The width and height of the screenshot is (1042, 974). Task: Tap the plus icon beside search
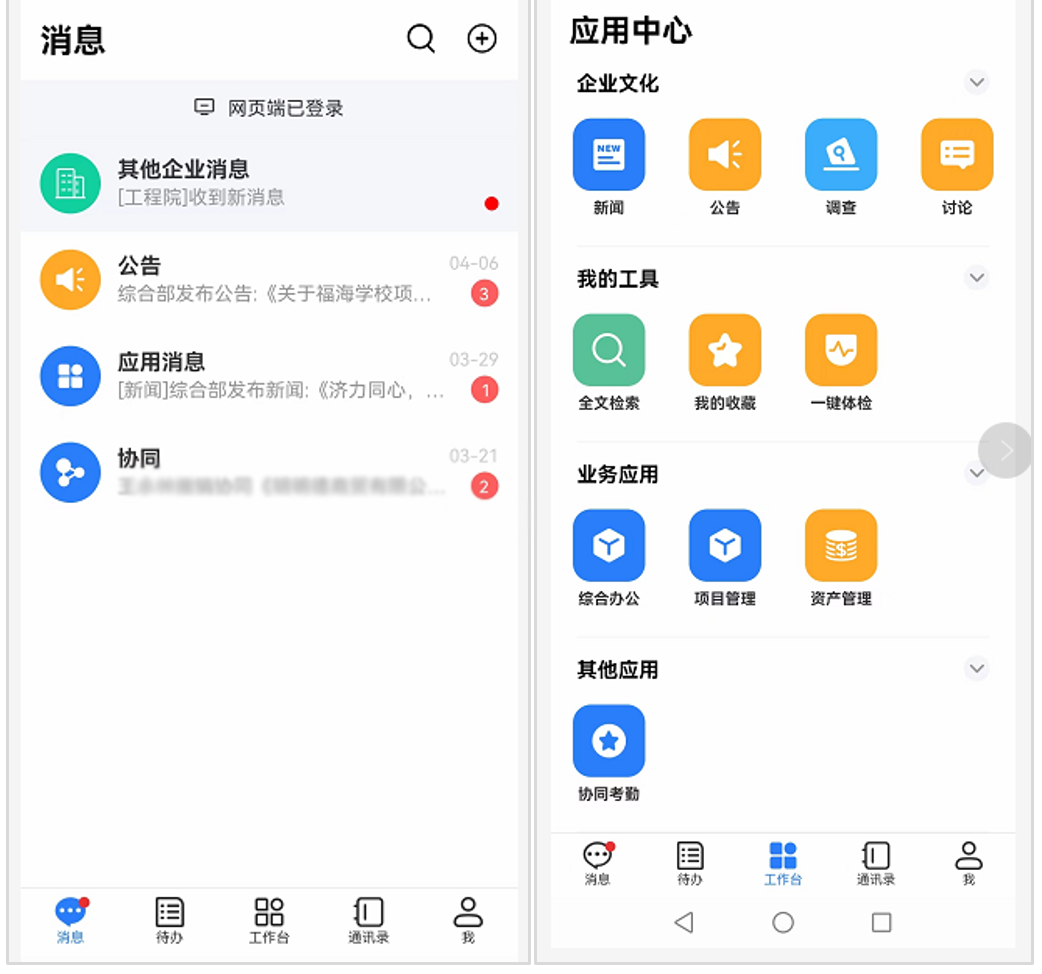[x=482, y=39]
